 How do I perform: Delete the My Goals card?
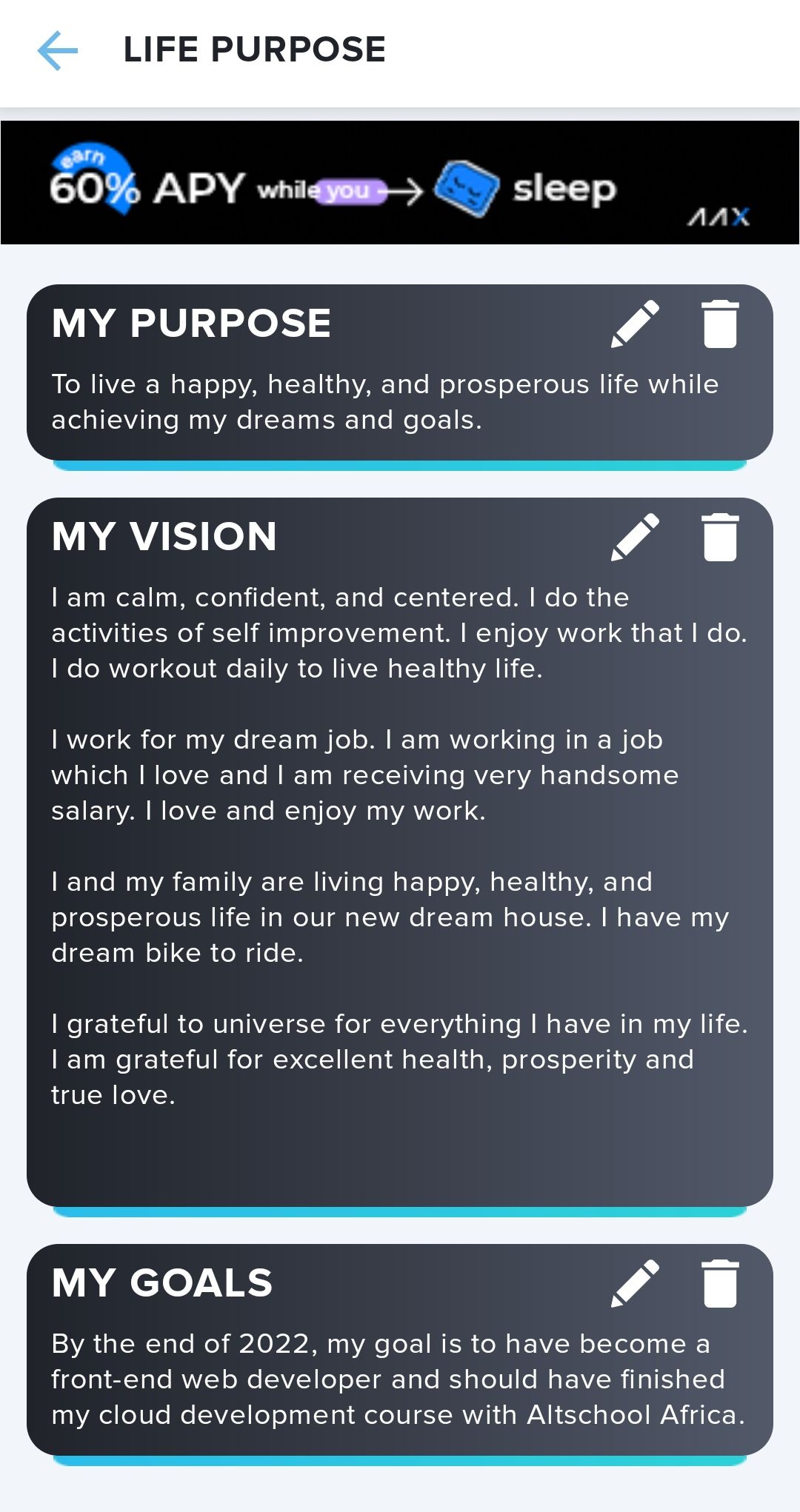click(719, 1283)
